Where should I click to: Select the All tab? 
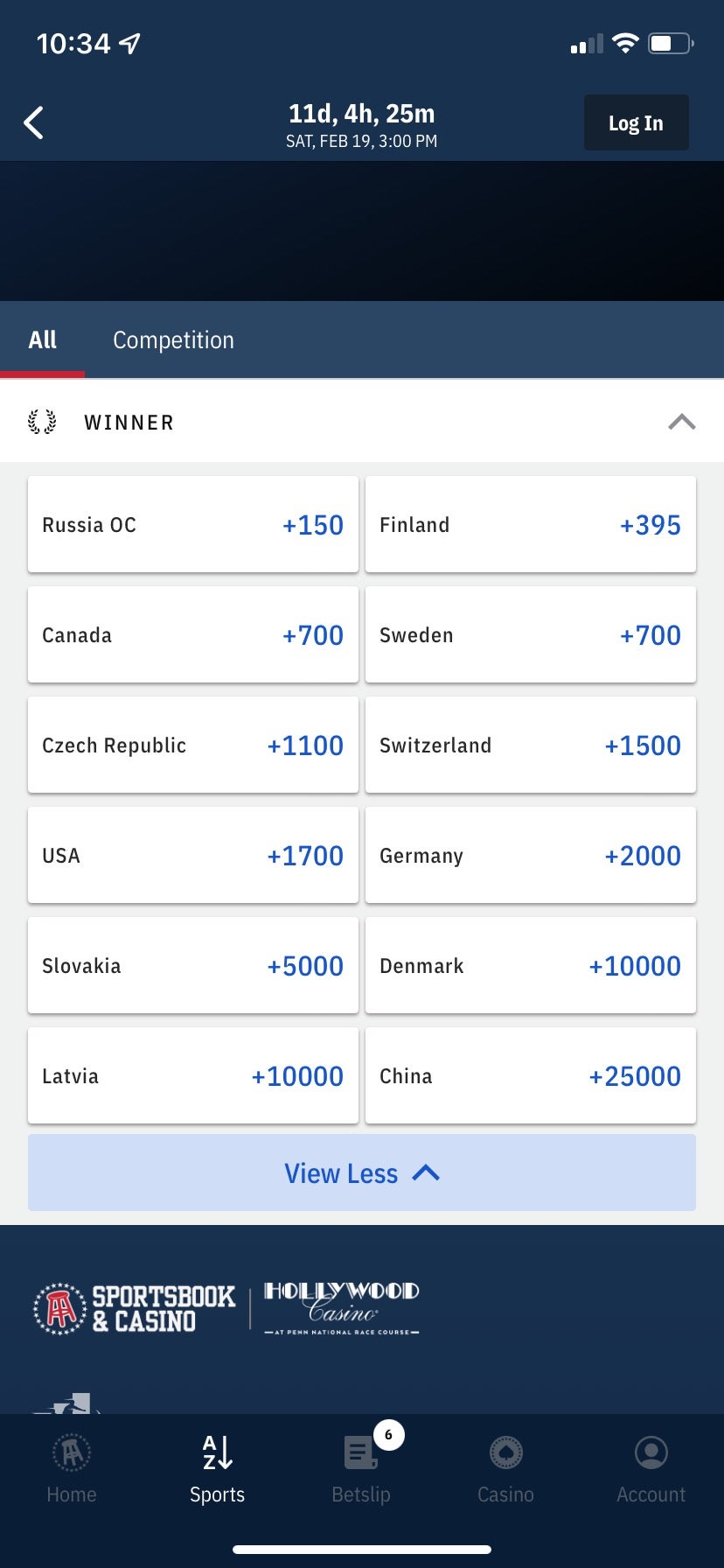click(x=42, y=340)
